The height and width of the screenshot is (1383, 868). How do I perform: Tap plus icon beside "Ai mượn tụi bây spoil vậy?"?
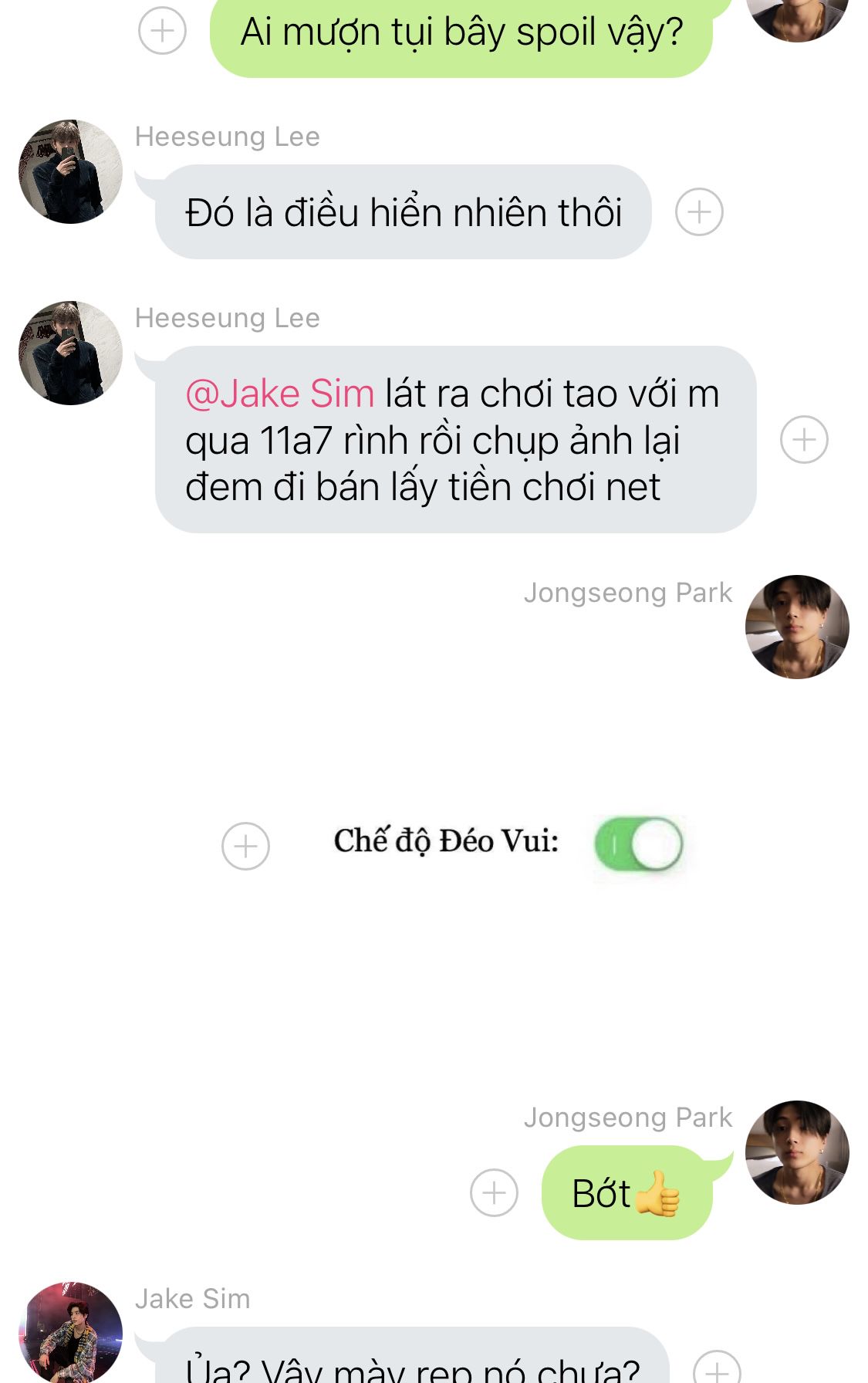pos(162,31)
